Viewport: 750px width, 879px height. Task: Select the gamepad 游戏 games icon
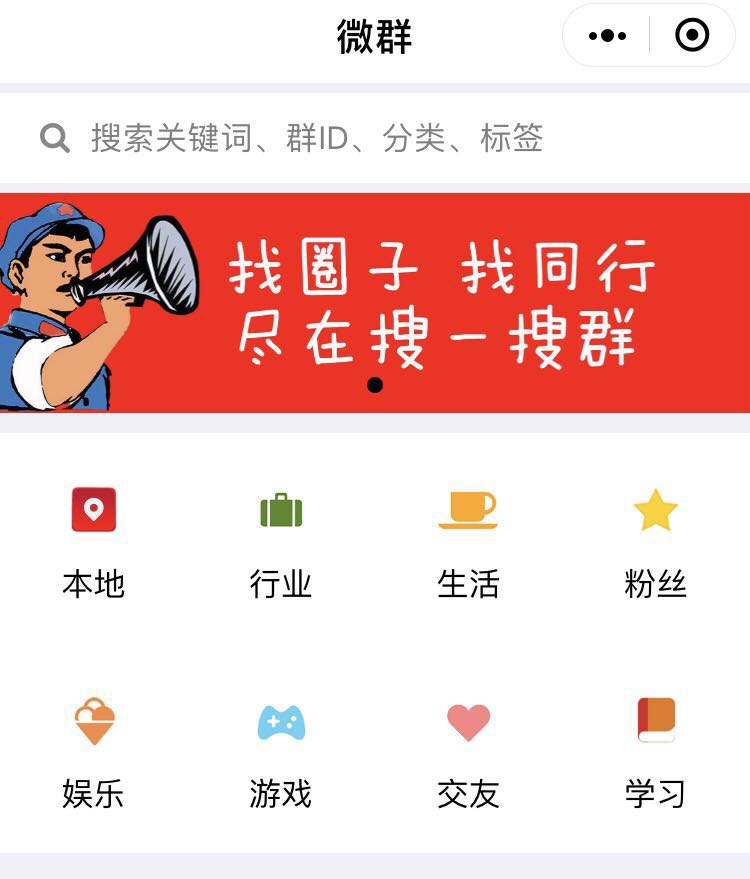(283, 720)
